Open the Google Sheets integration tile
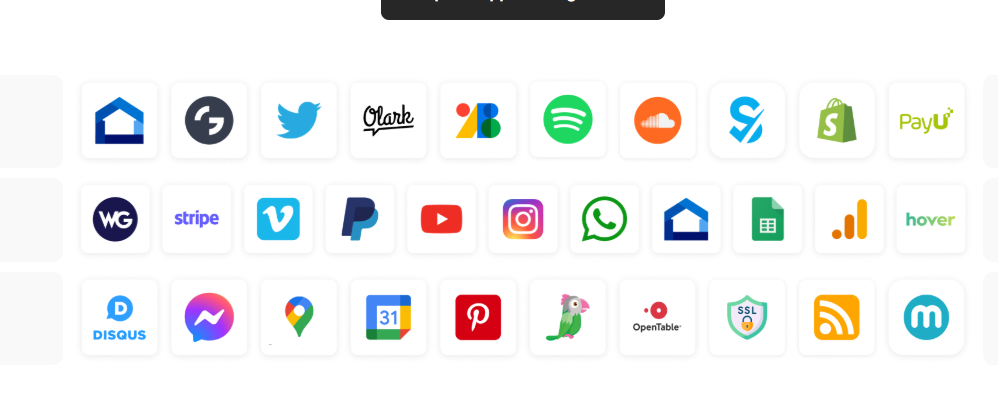 [x=768, y=219]
